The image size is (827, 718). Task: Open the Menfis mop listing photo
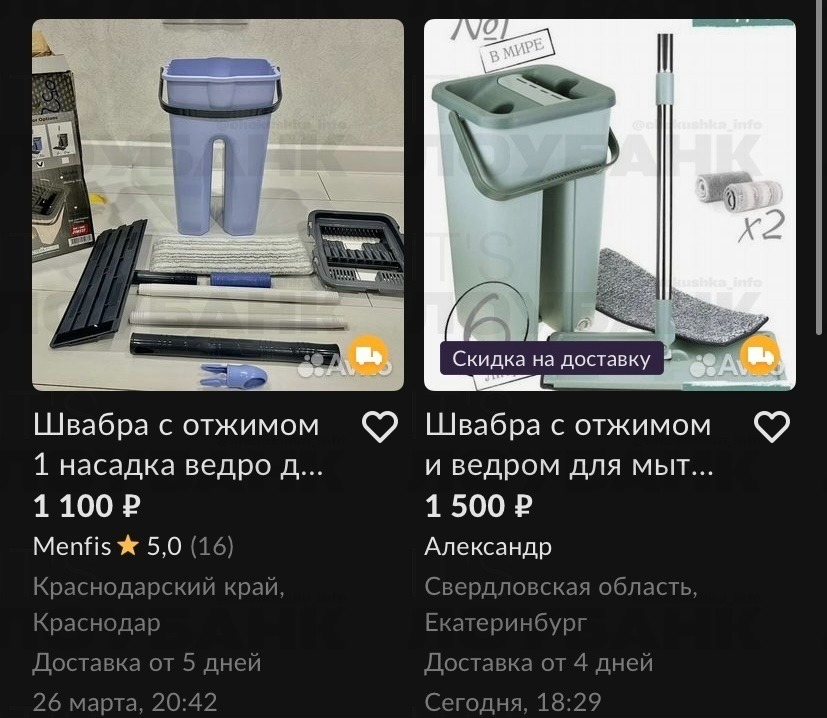pyautogui.click(x=217, y=205)
